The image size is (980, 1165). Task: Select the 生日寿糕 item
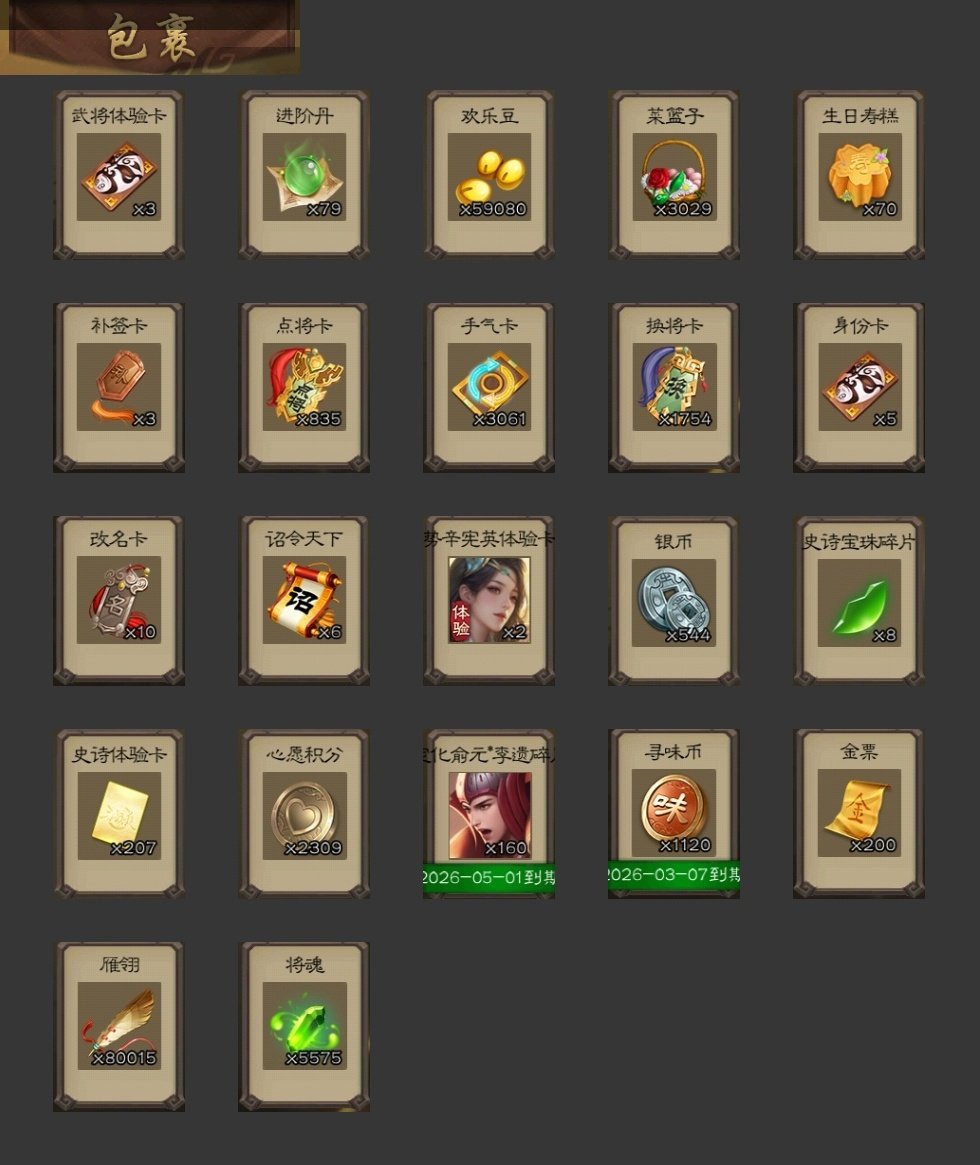coord(859,177)
